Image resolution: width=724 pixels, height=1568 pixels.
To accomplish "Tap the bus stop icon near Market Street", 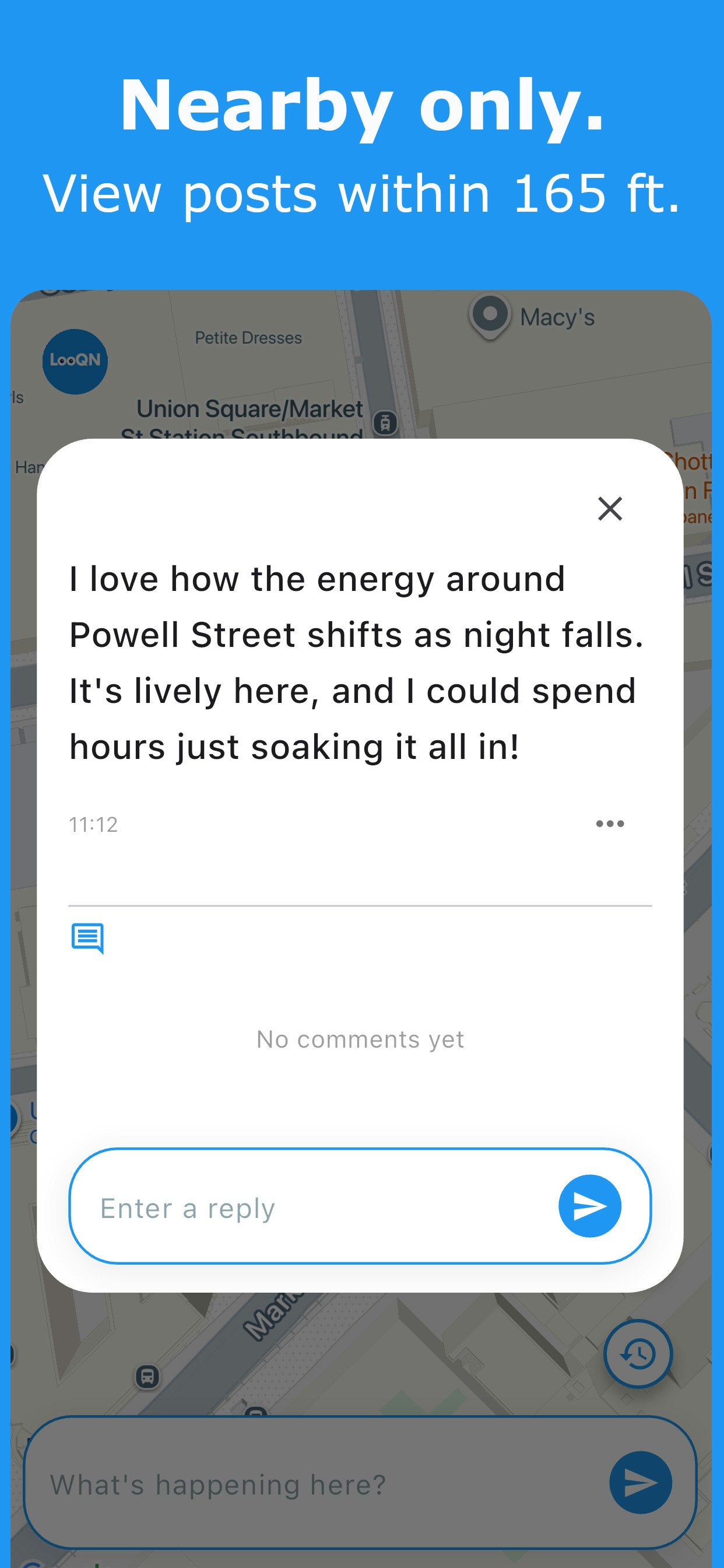I will point(148,1377).
